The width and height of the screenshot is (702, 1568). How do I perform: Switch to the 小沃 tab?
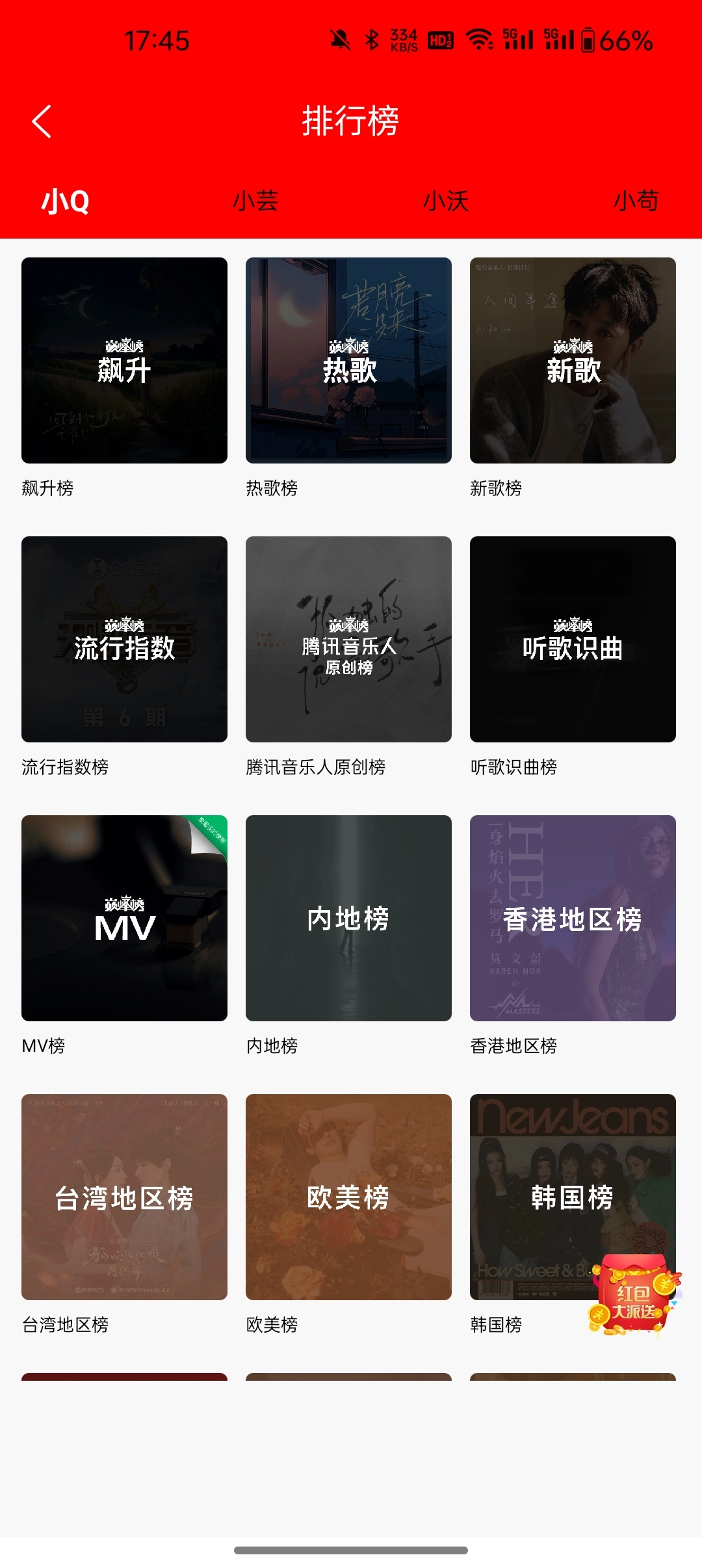[446, 201]
